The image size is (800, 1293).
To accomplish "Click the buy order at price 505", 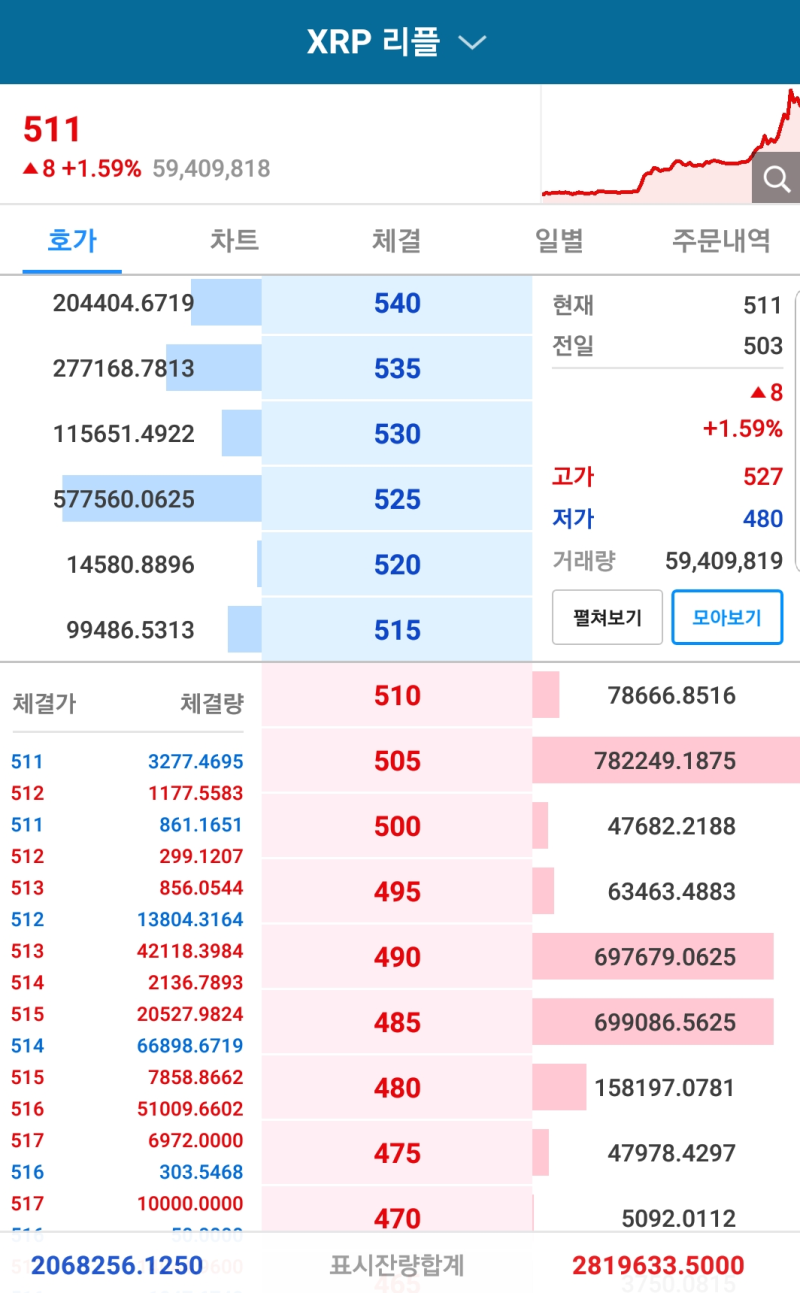I will pos(396,761).
